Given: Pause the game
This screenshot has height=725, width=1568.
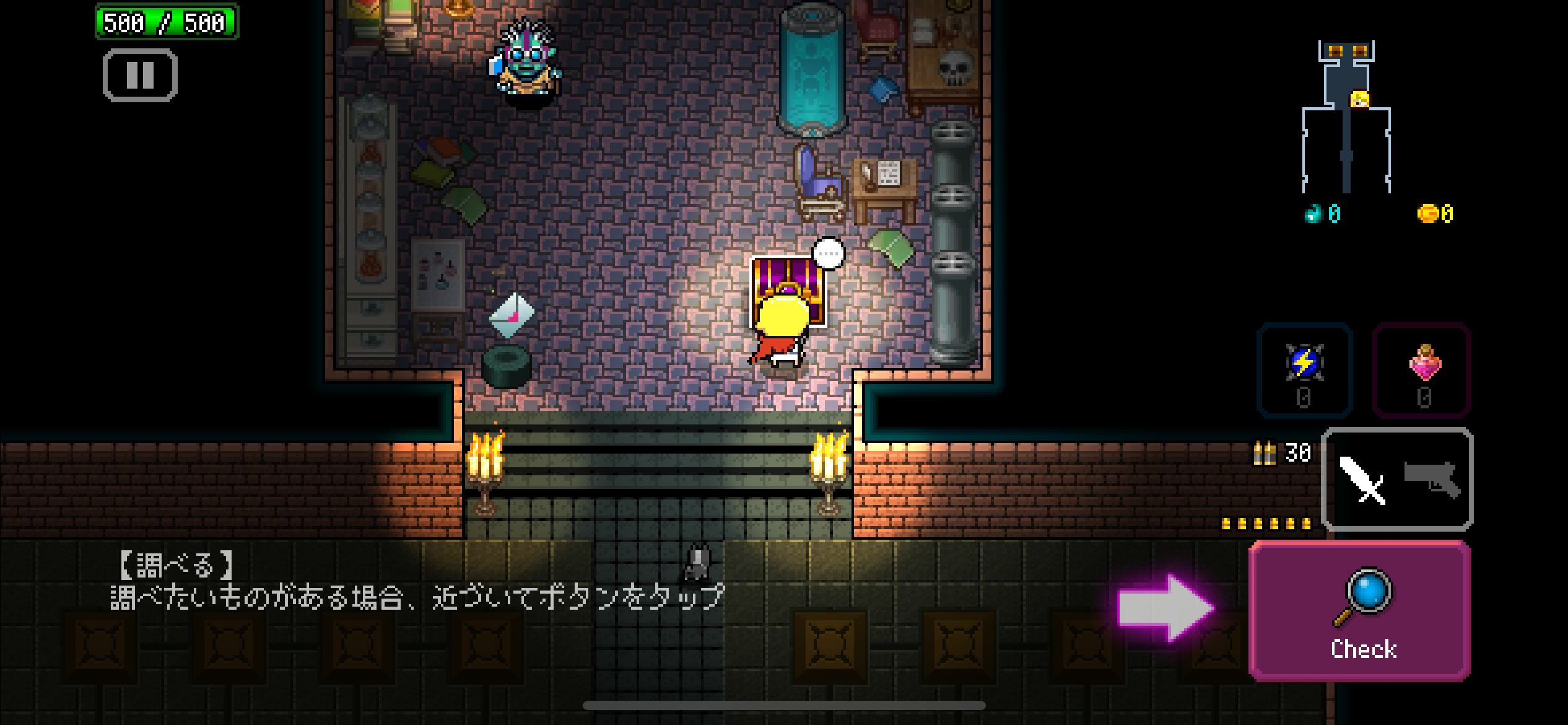Looking at the screenshot, I should (x=140, y=75).
